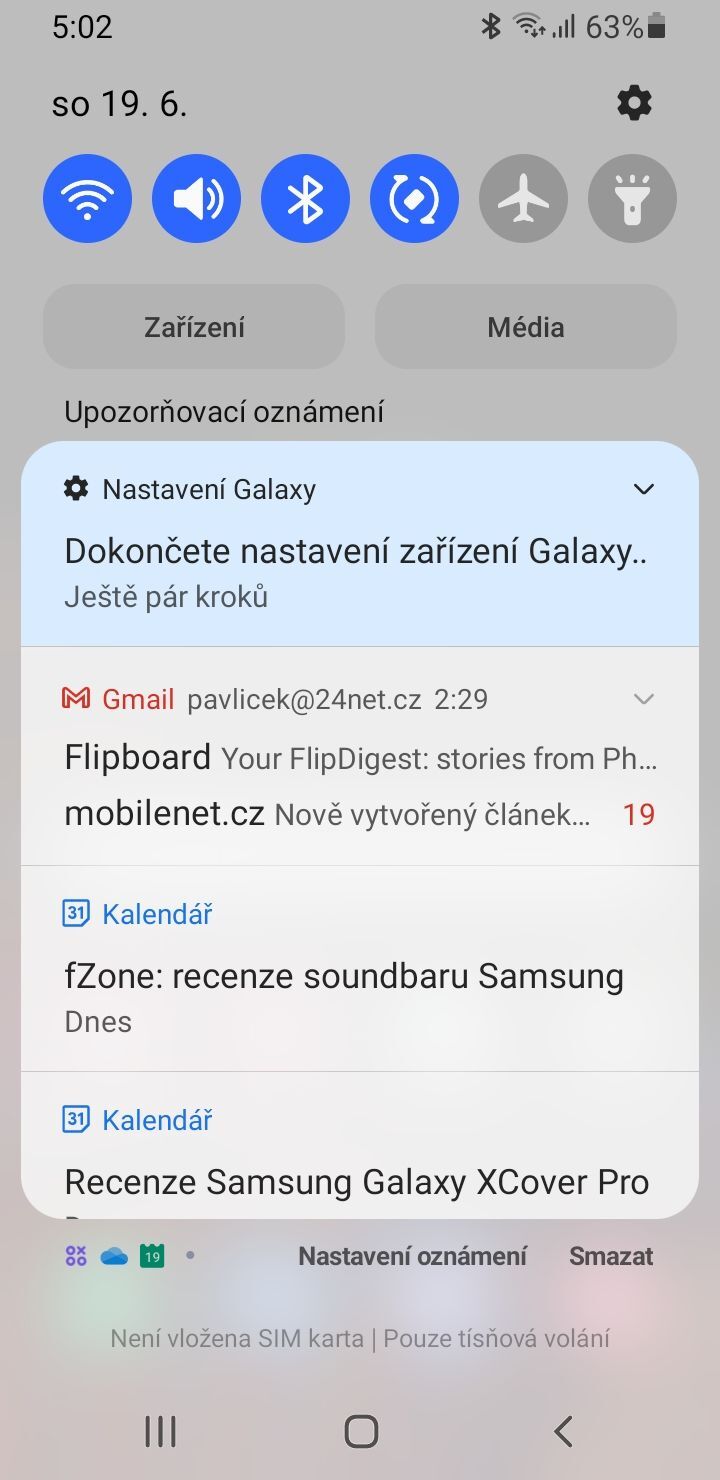Tap the Back arrow in navigation bar
The height and width of the screenshot is (1480, 720).
point(562,1430)
